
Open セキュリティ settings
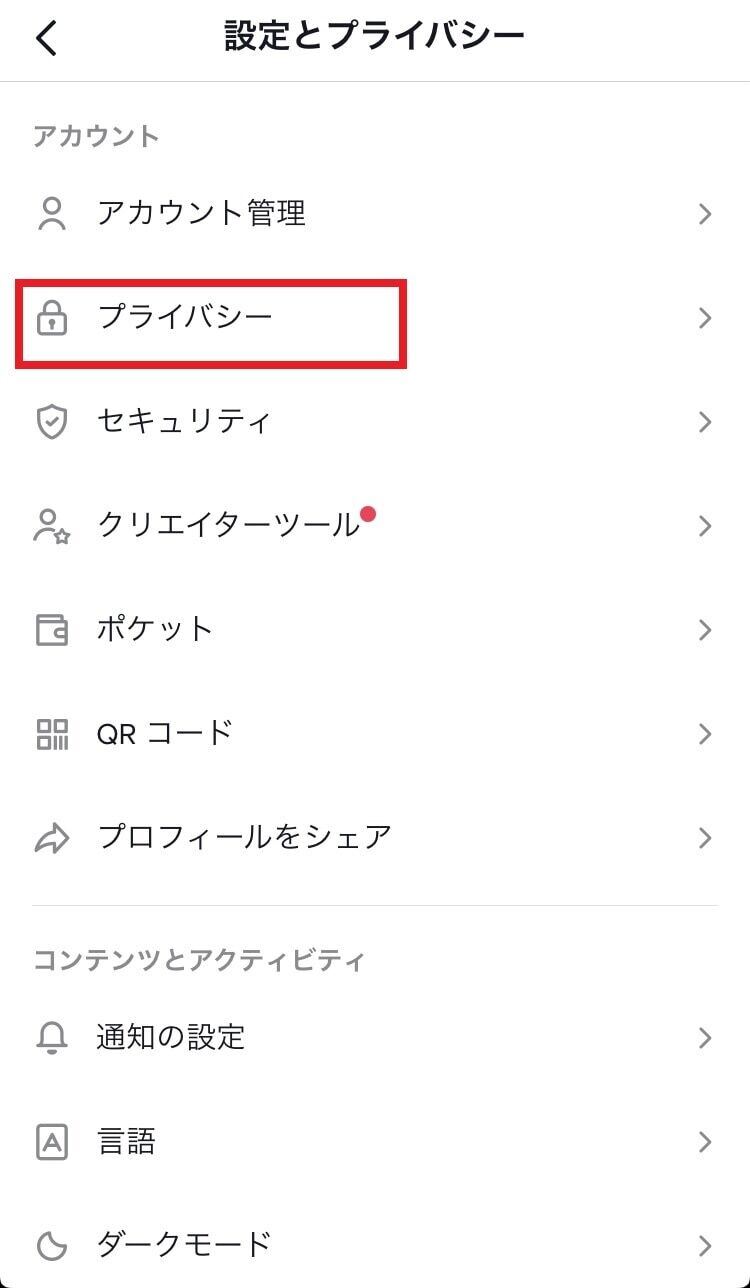click(375, 422)
